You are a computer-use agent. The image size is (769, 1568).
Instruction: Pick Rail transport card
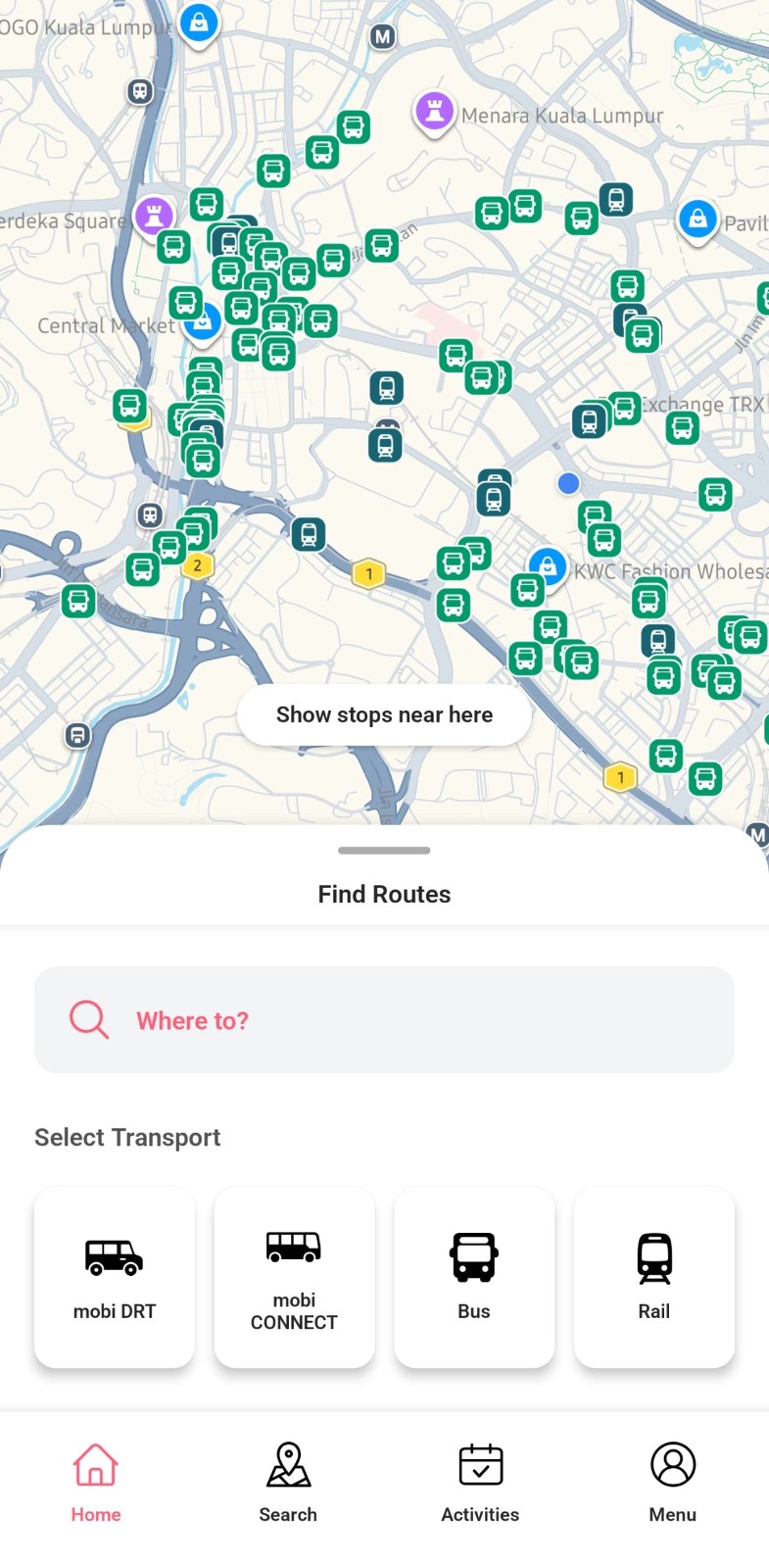tap(653, 1276)
